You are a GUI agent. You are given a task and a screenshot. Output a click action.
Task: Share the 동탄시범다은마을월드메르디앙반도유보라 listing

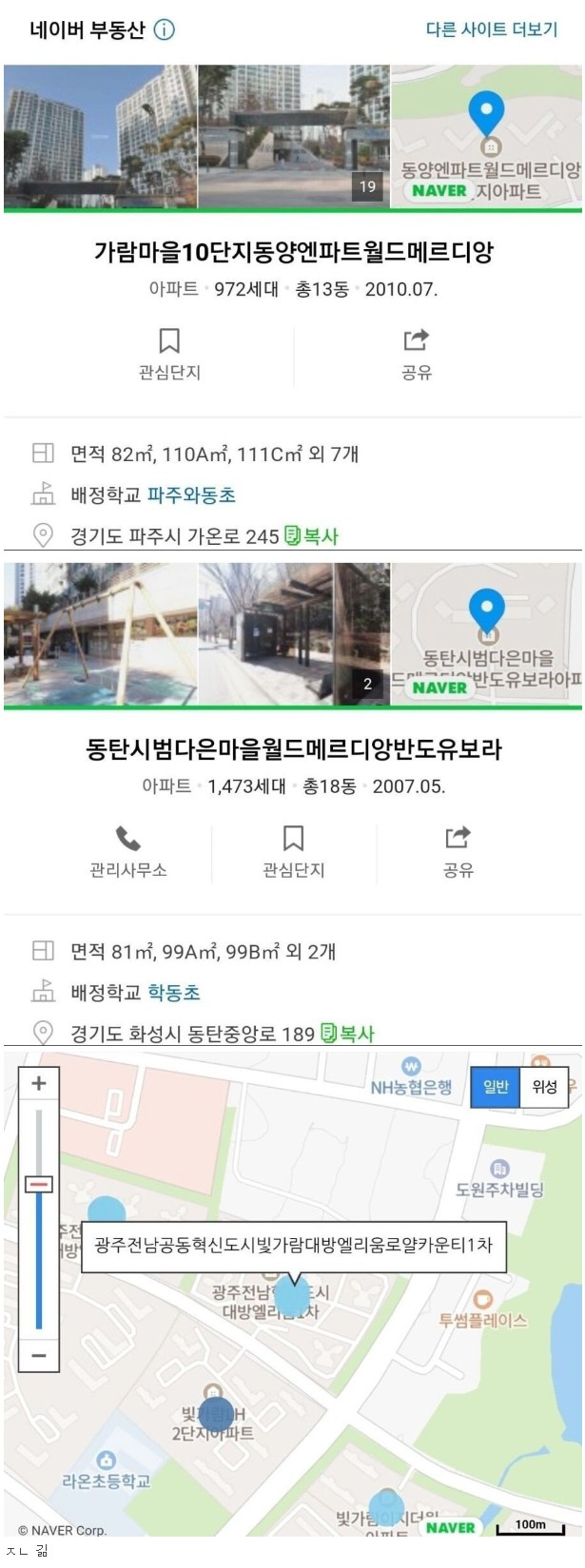(458, 851)
